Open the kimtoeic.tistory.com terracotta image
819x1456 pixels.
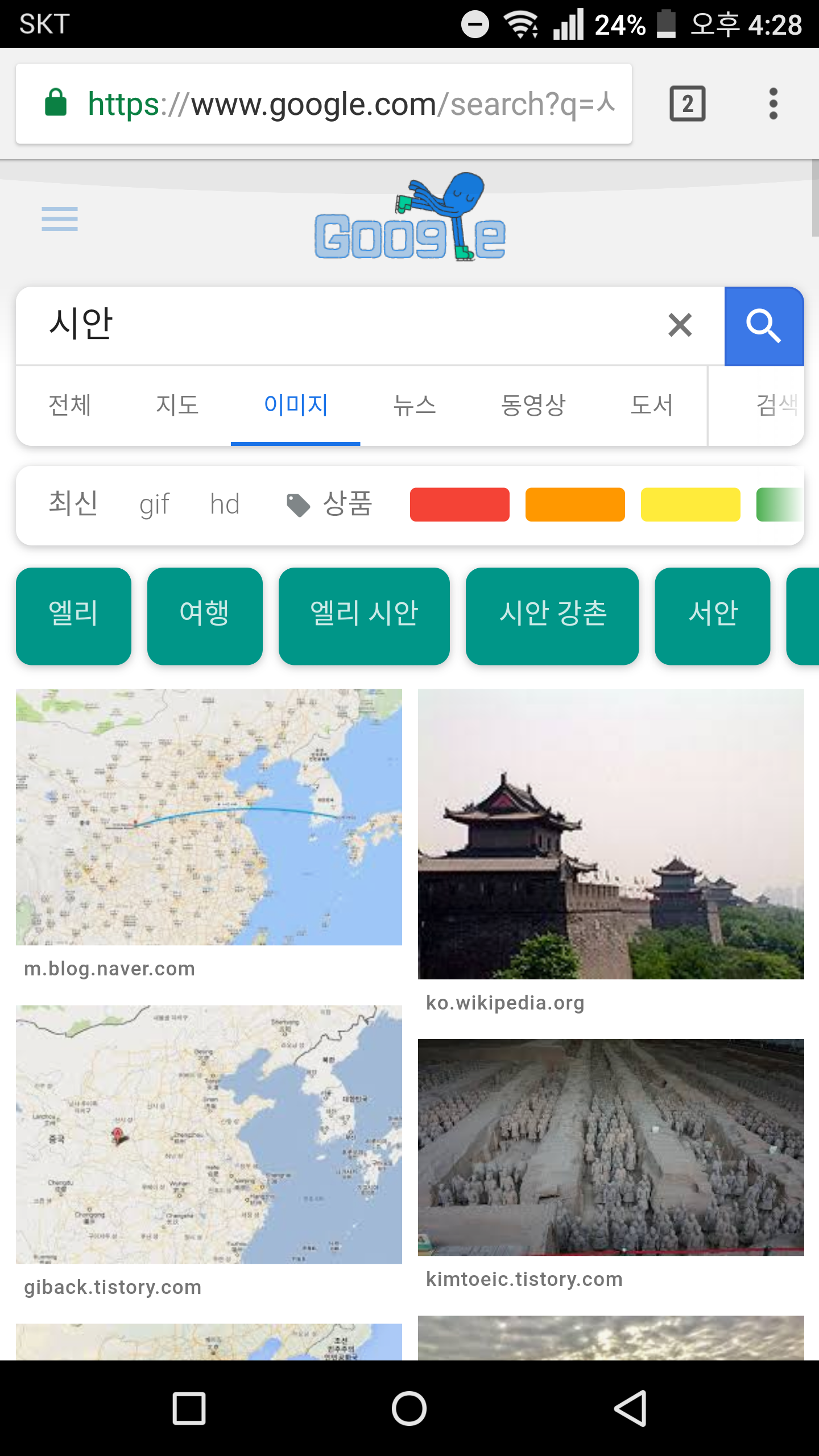tap(611, 1147)
